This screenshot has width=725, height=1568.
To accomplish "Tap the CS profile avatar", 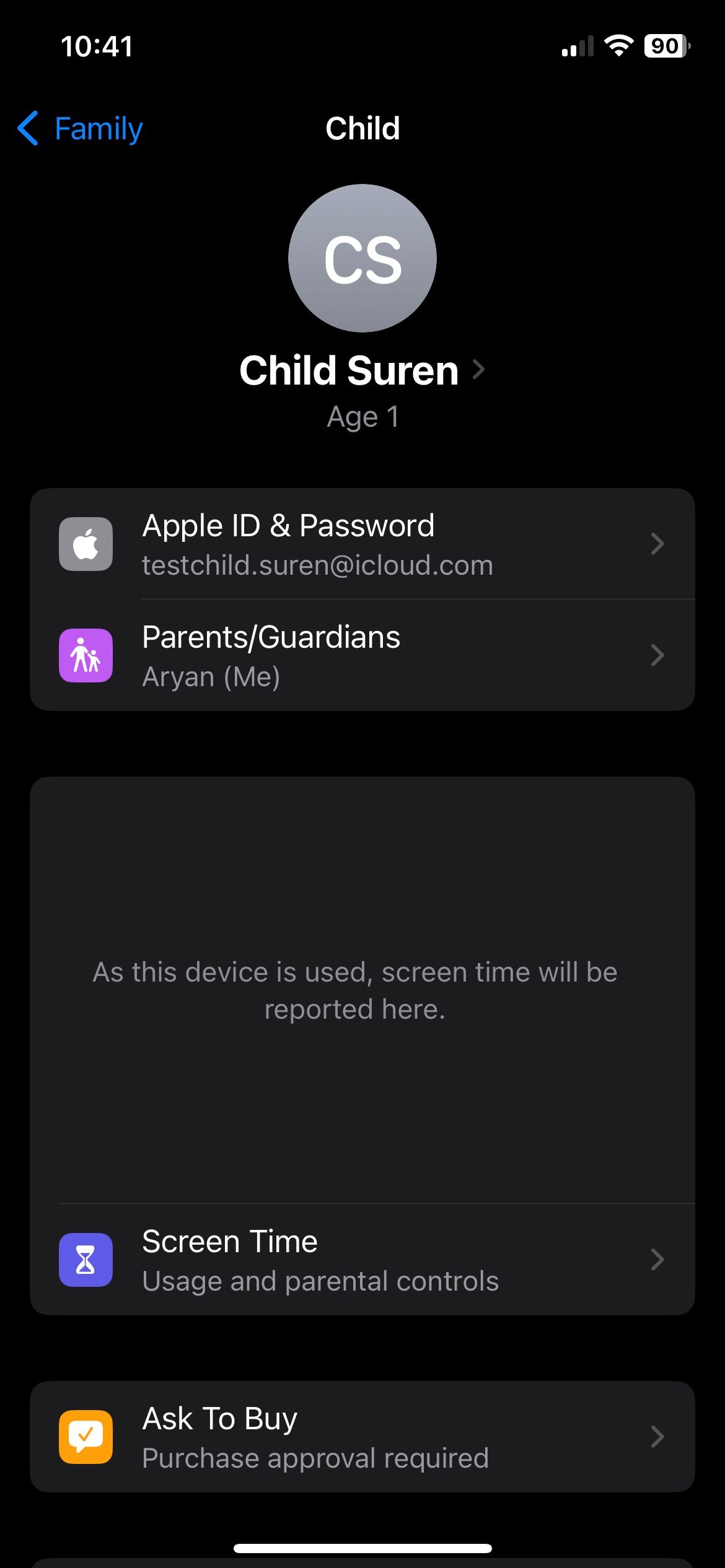I will click(x=362, y=258).
